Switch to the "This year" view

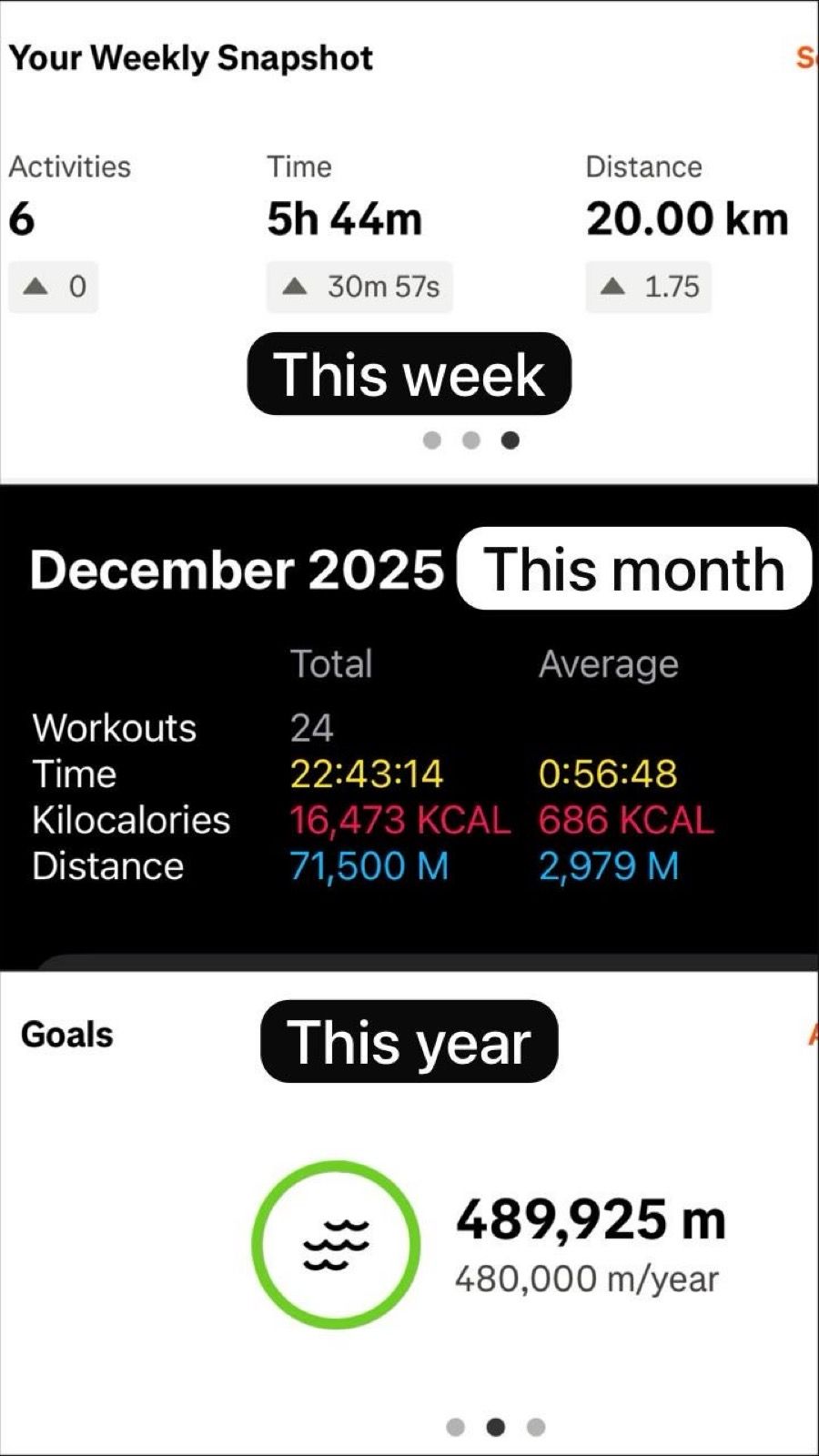pos(408,1042)
